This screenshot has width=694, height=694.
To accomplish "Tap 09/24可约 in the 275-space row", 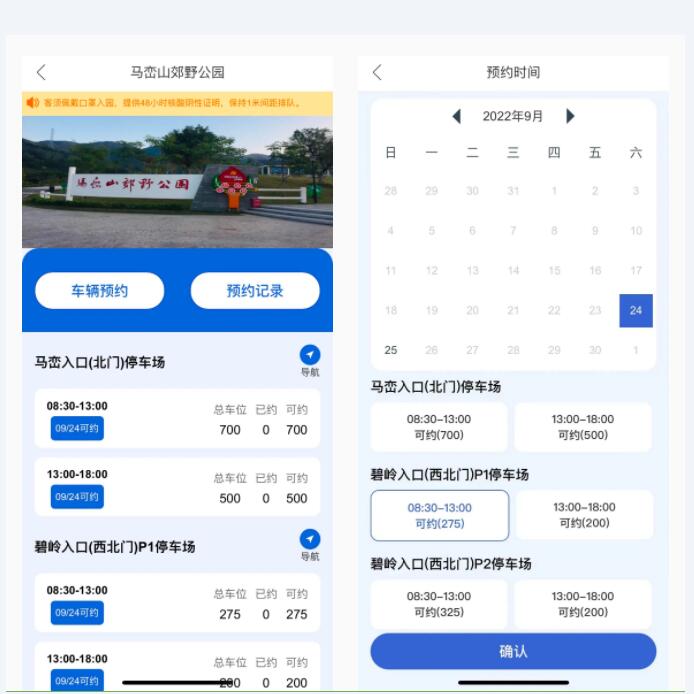I will [x=77, y=612].
